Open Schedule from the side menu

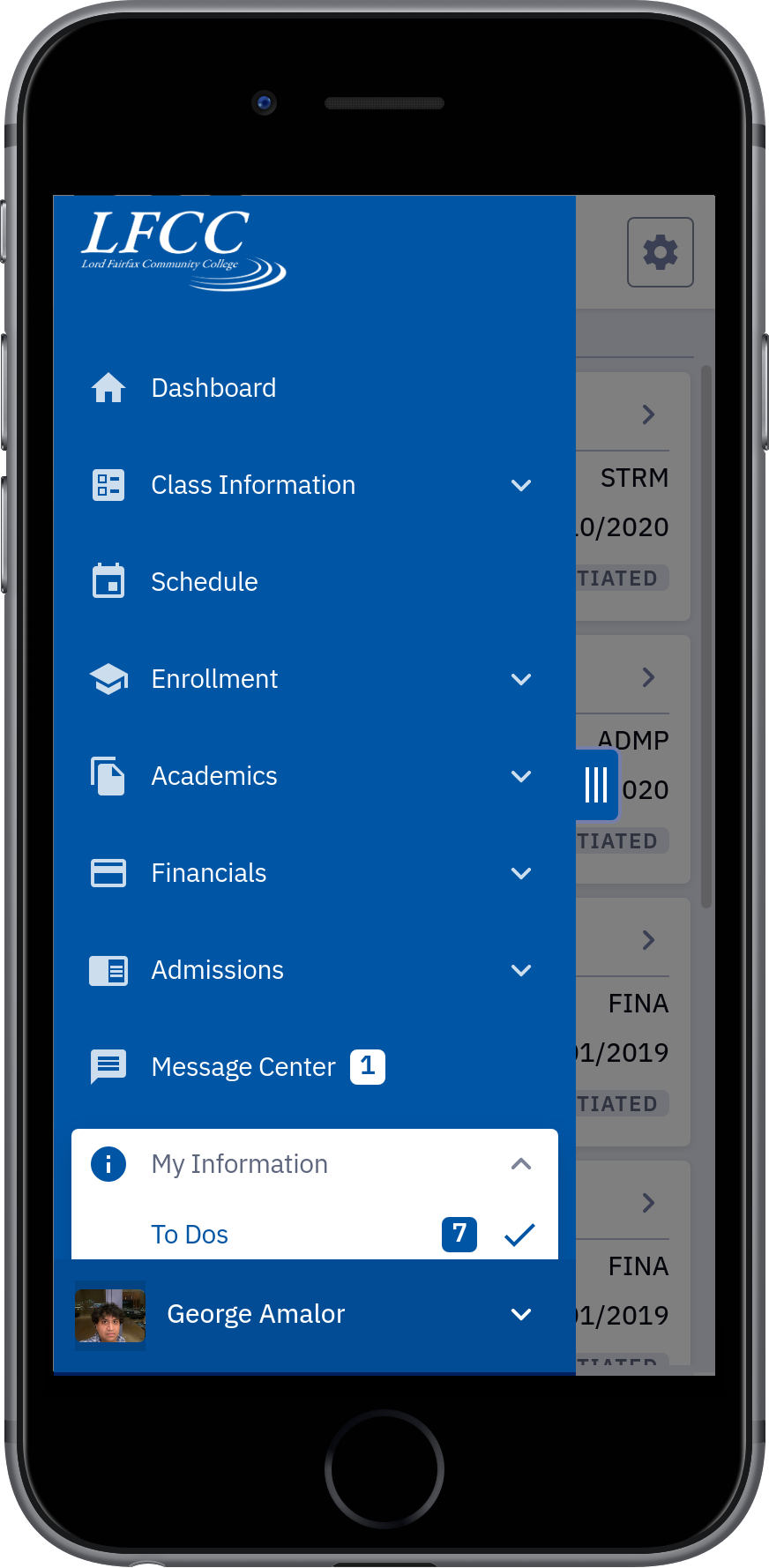(x=315, y=582)
